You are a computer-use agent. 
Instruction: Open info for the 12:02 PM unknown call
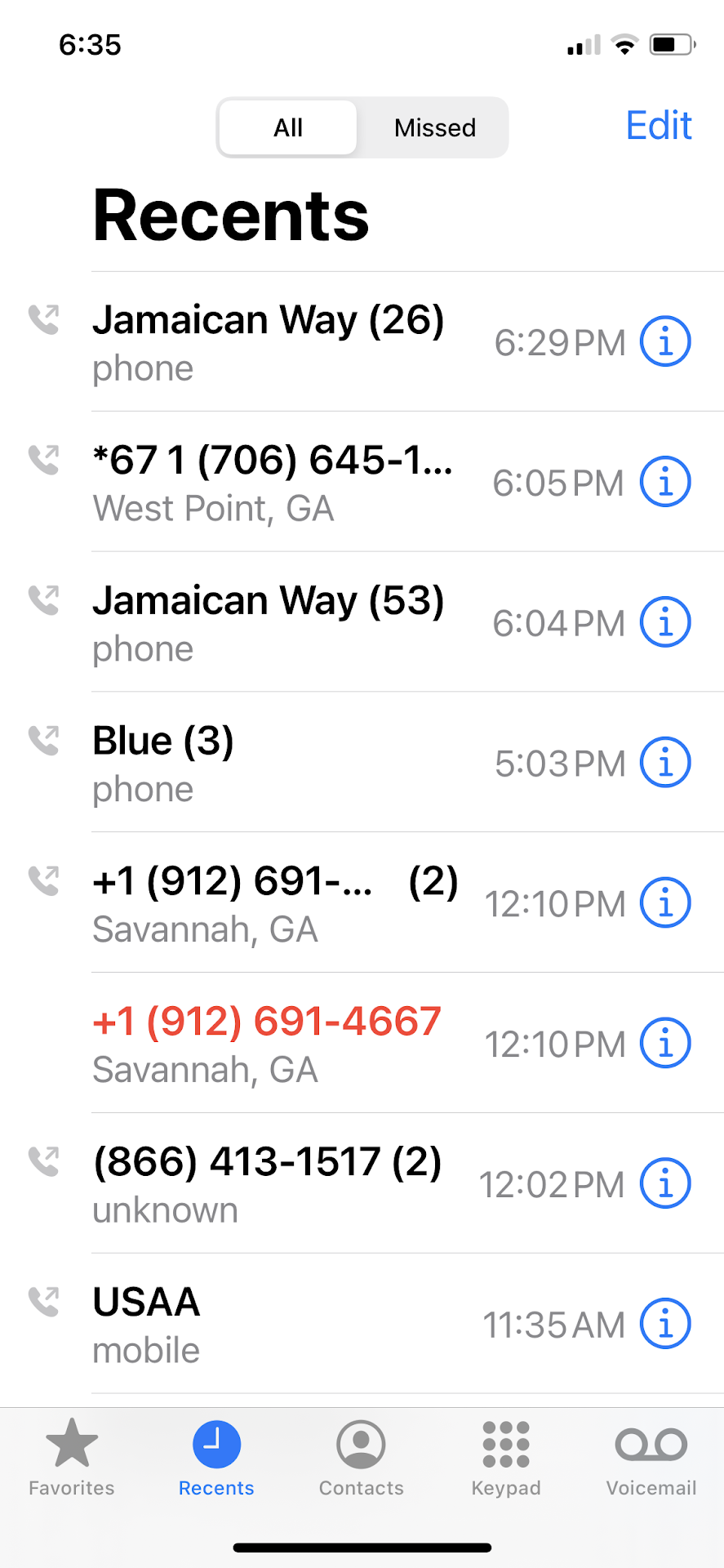pos(665,1184)
